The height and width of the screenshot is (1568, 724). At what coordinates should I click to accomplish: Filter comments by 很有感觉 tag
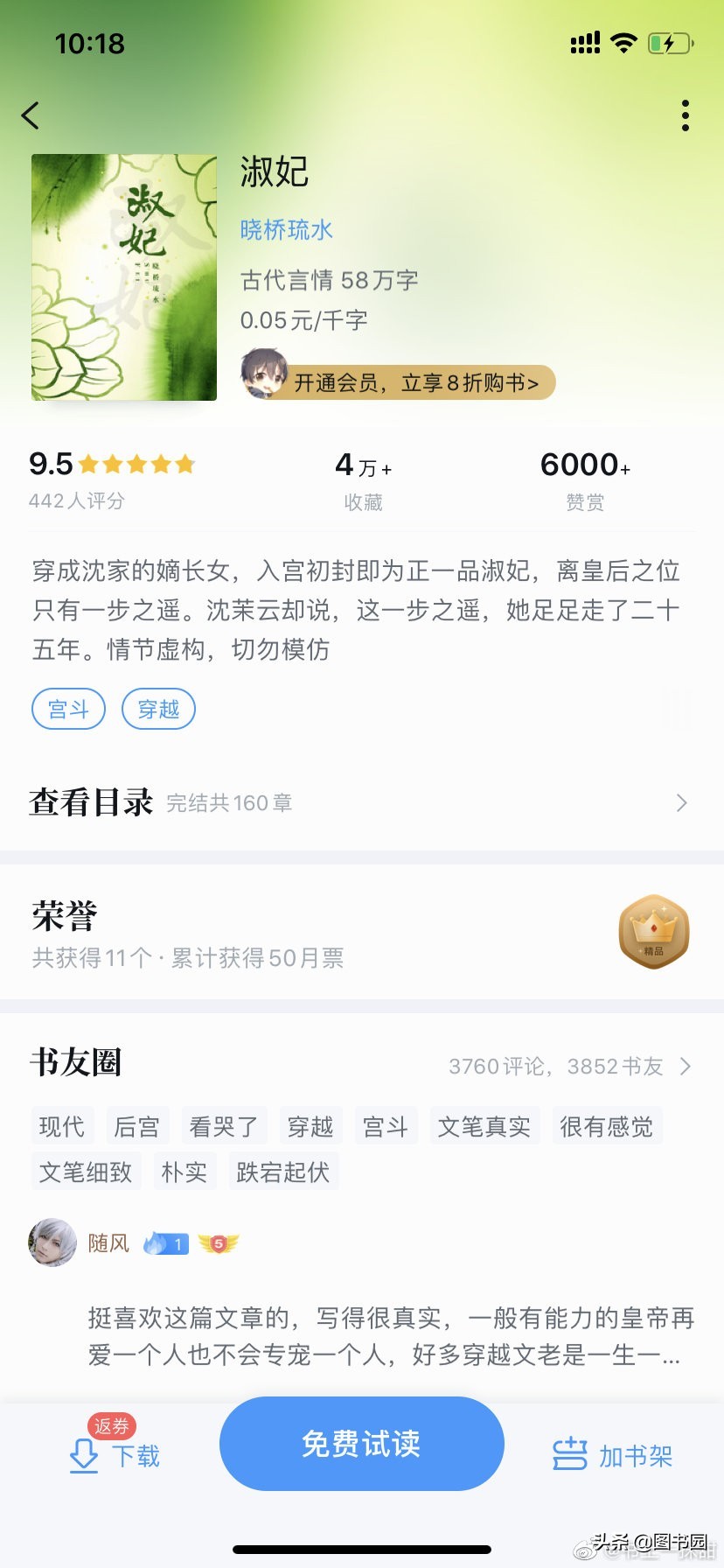click(x=607, y=1126)
